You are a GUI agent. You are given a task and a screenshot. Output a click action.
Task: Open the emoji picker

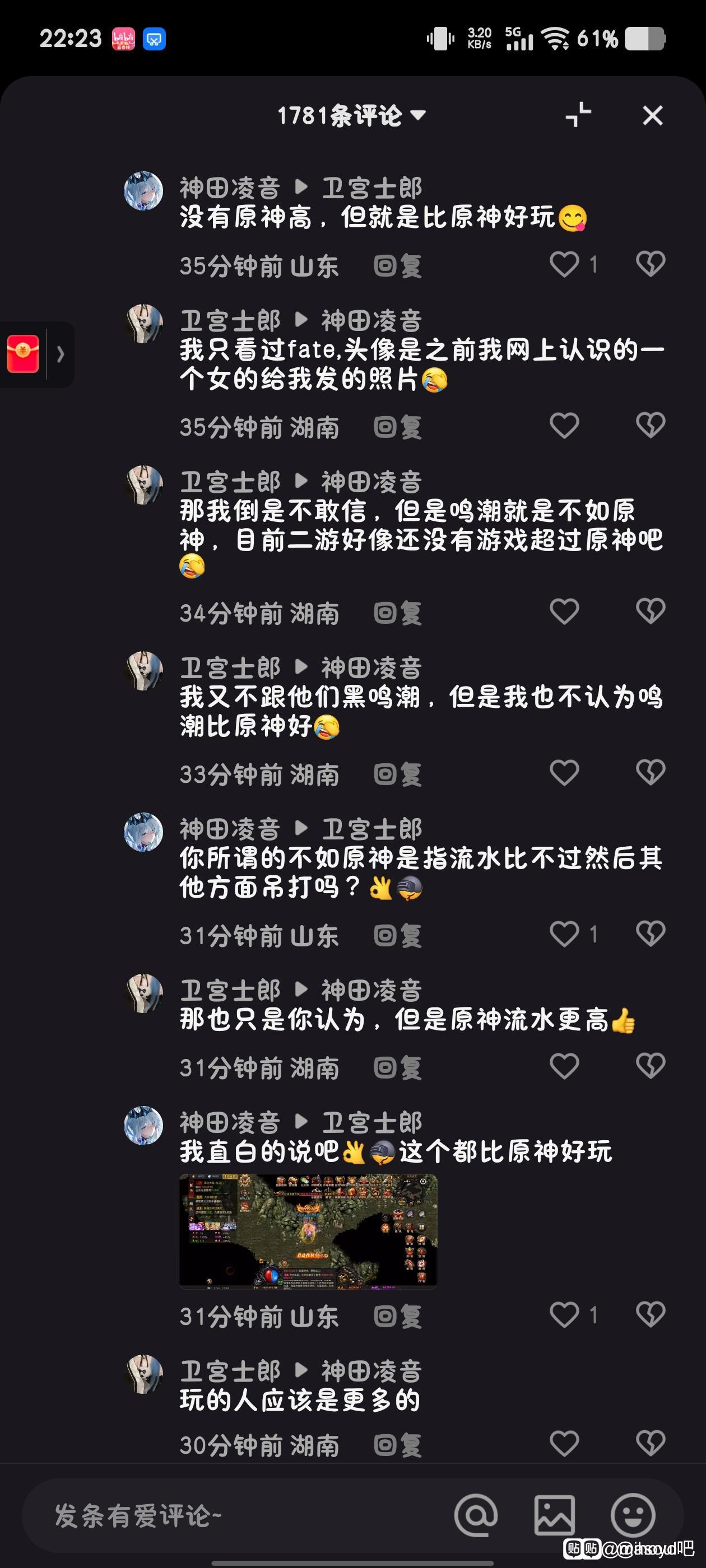click(633, 1515)
